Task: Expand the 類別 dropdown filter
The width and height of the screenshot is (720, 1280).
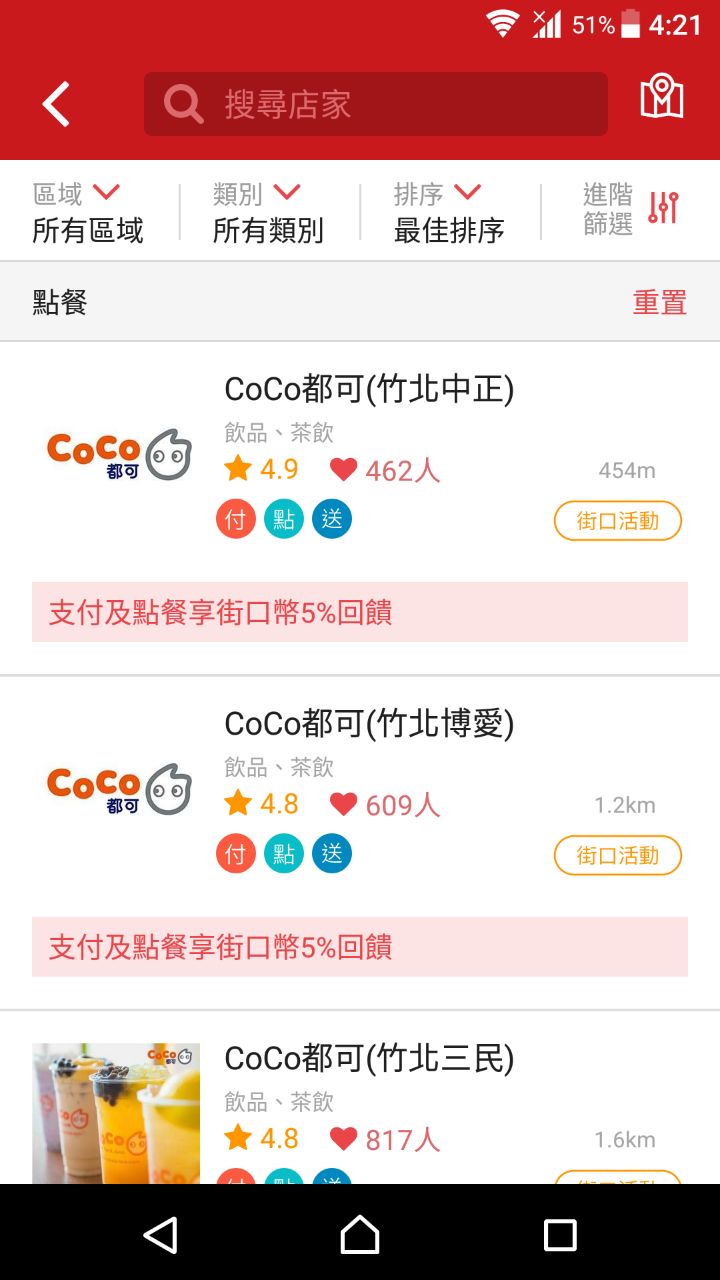Action: (x=268, y=212)
